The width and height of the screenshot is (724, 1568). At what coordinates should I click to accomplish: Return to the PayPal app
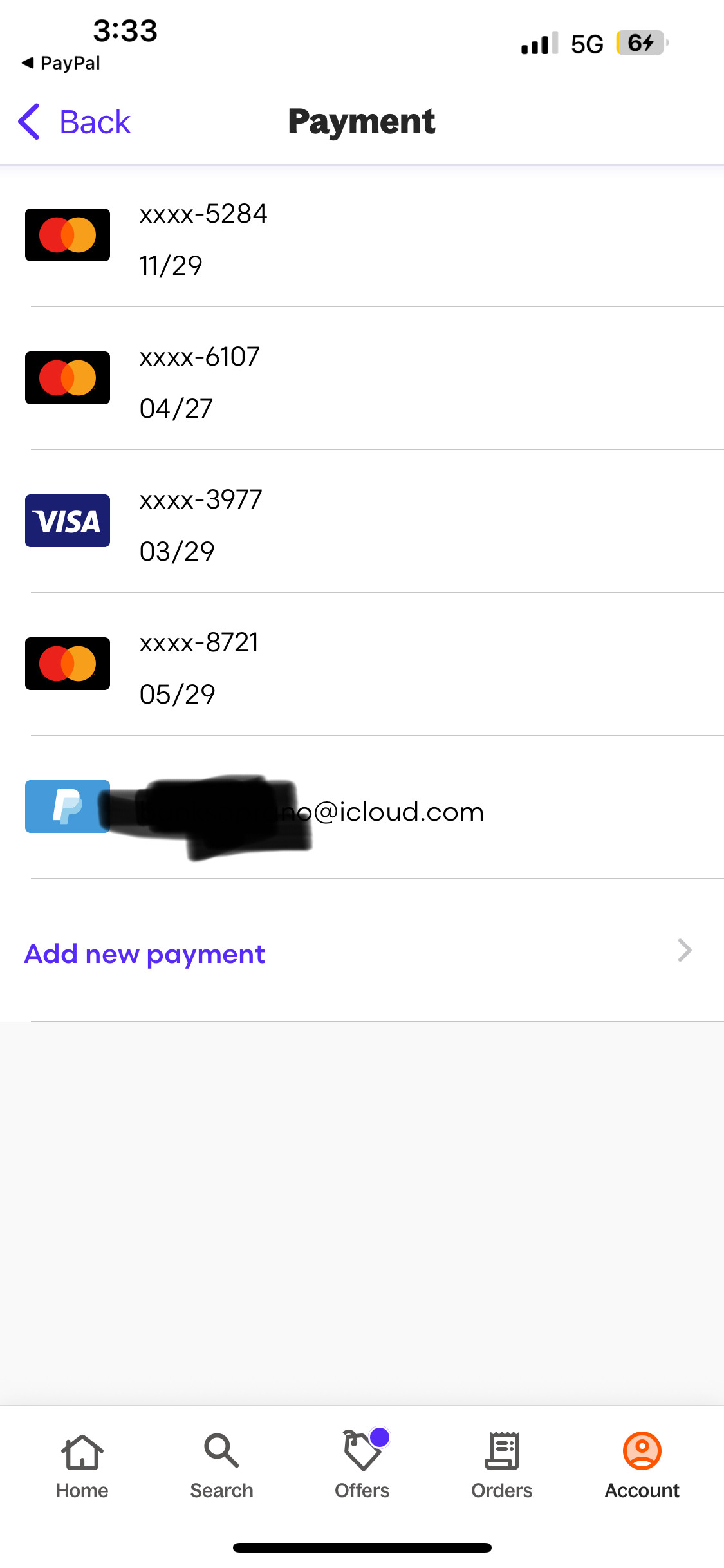[61, 63]
